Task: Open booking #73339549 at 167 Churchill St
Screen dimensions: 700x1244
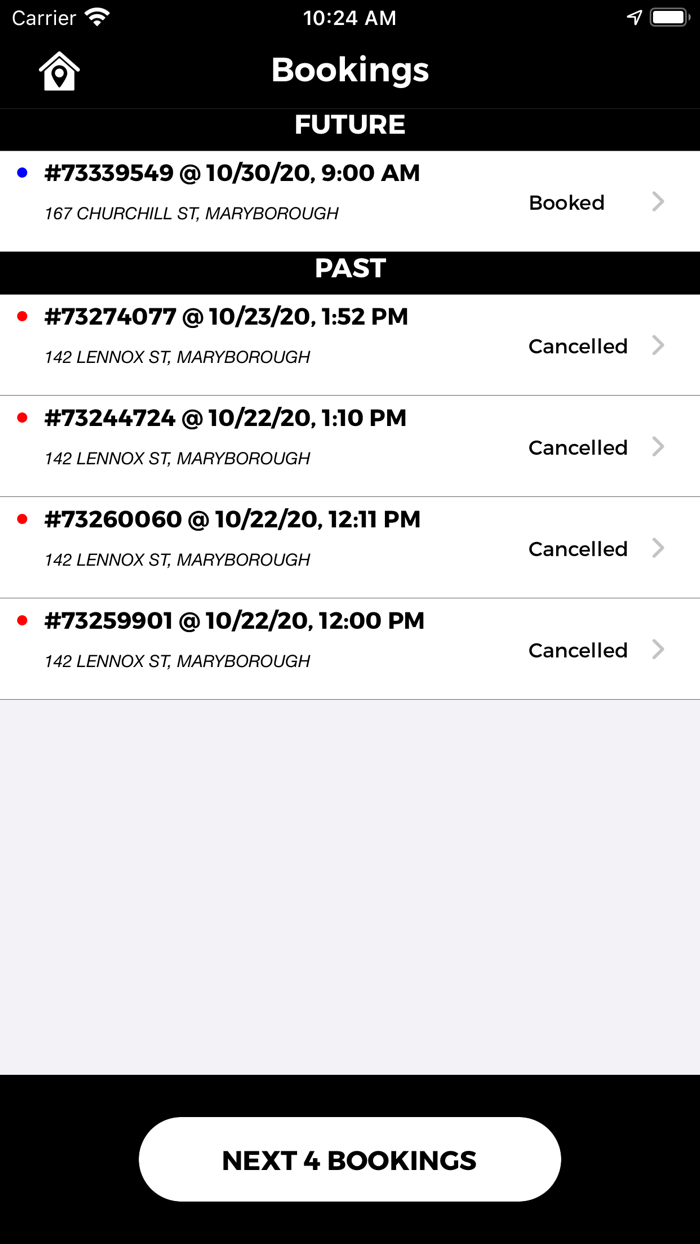Action: (350, 201)
